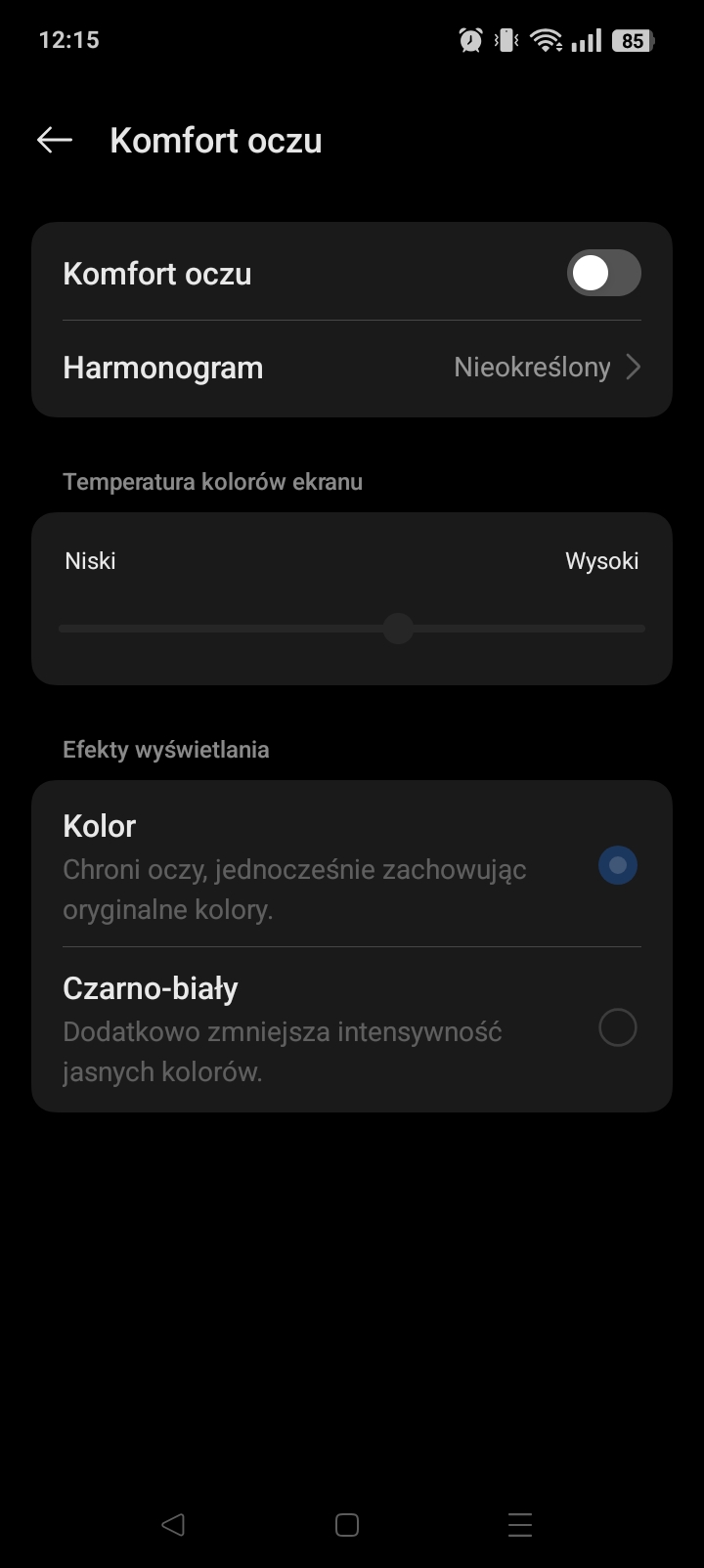Go back using the top arrow
This screenshot has width=704, height=1568.
point(55,140)
